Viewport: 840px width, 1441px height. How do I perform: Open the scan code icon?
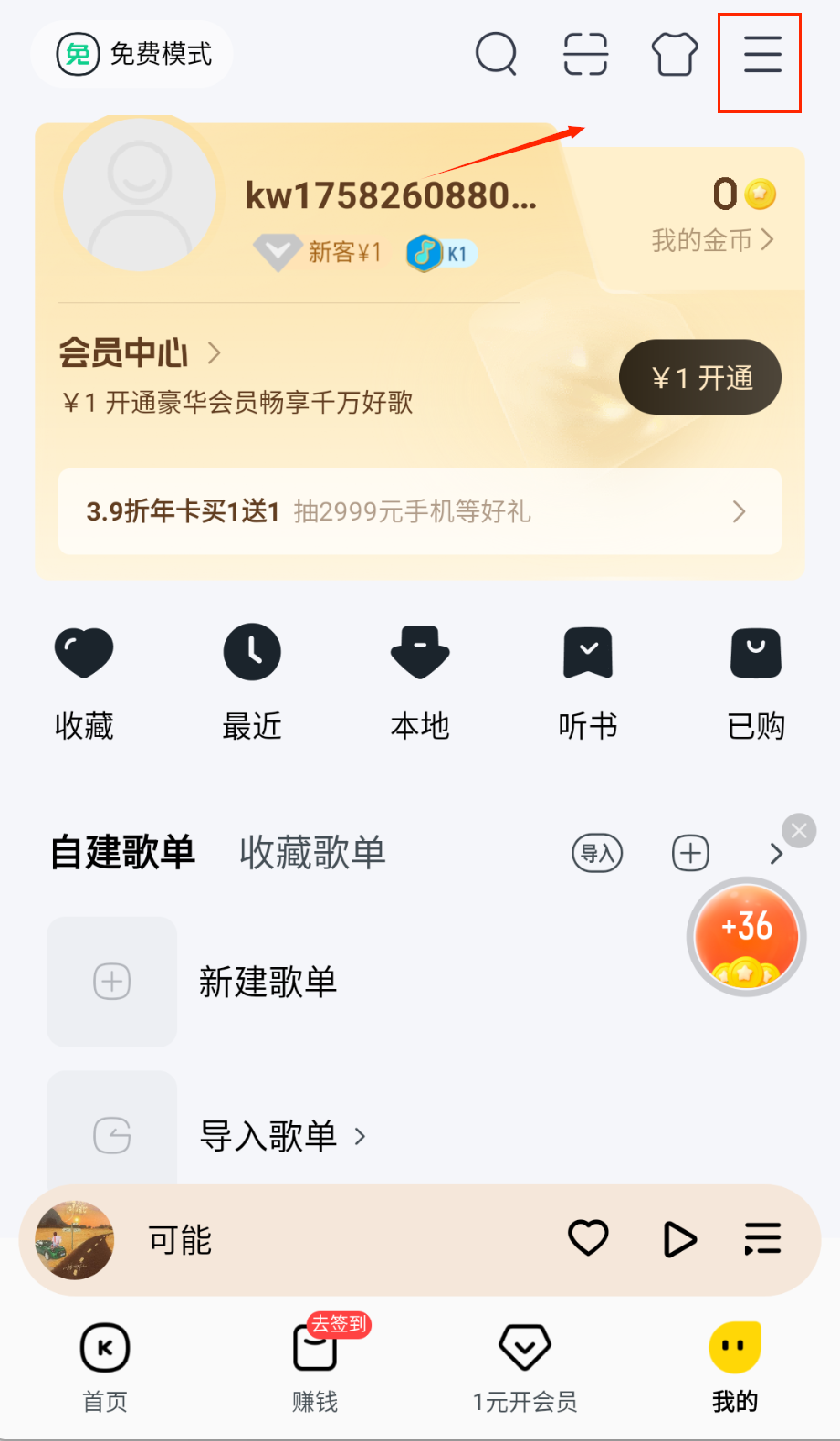[585, 54]
